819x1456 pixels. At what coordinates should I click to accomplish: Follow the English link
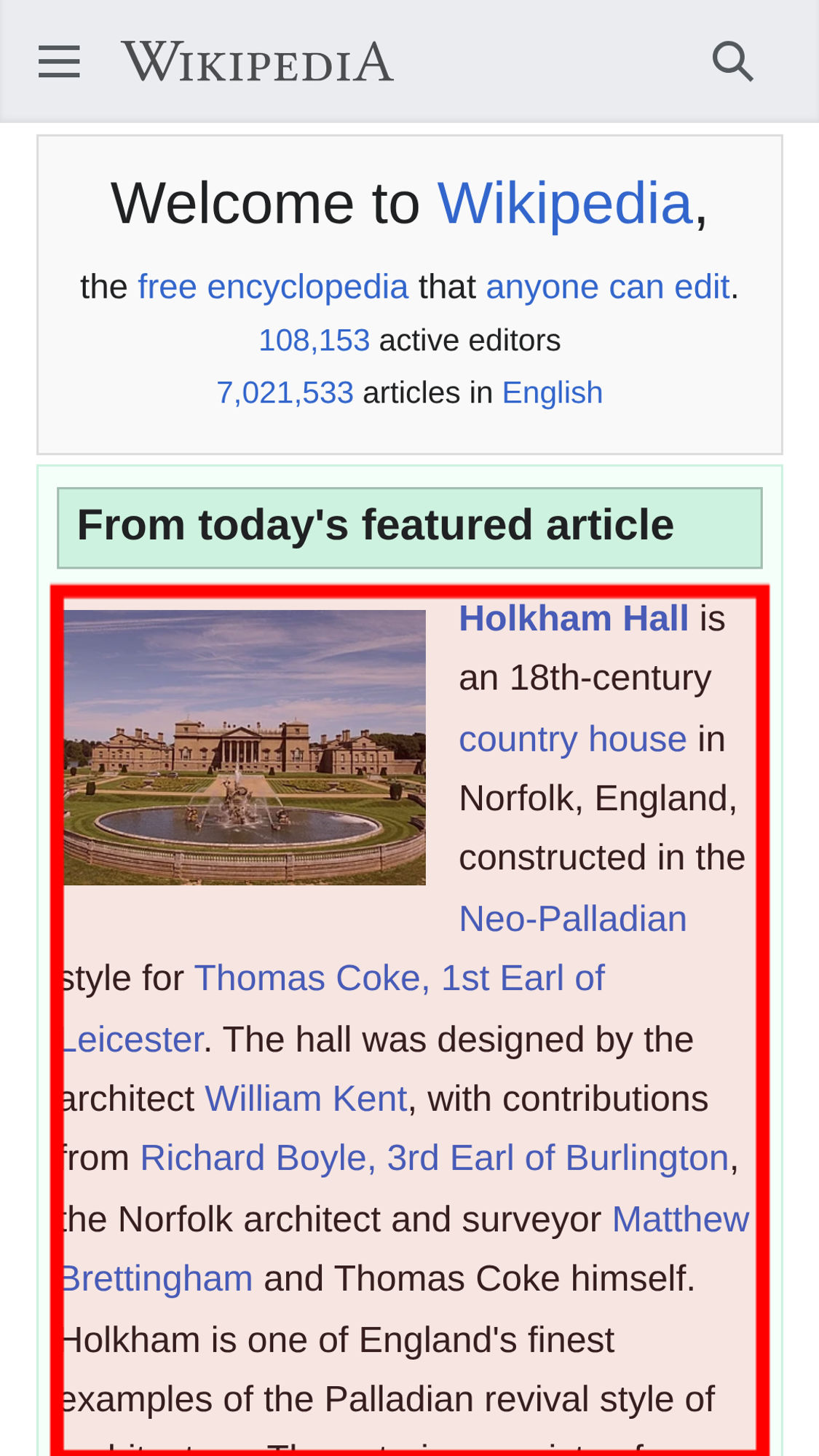point(553,393)
